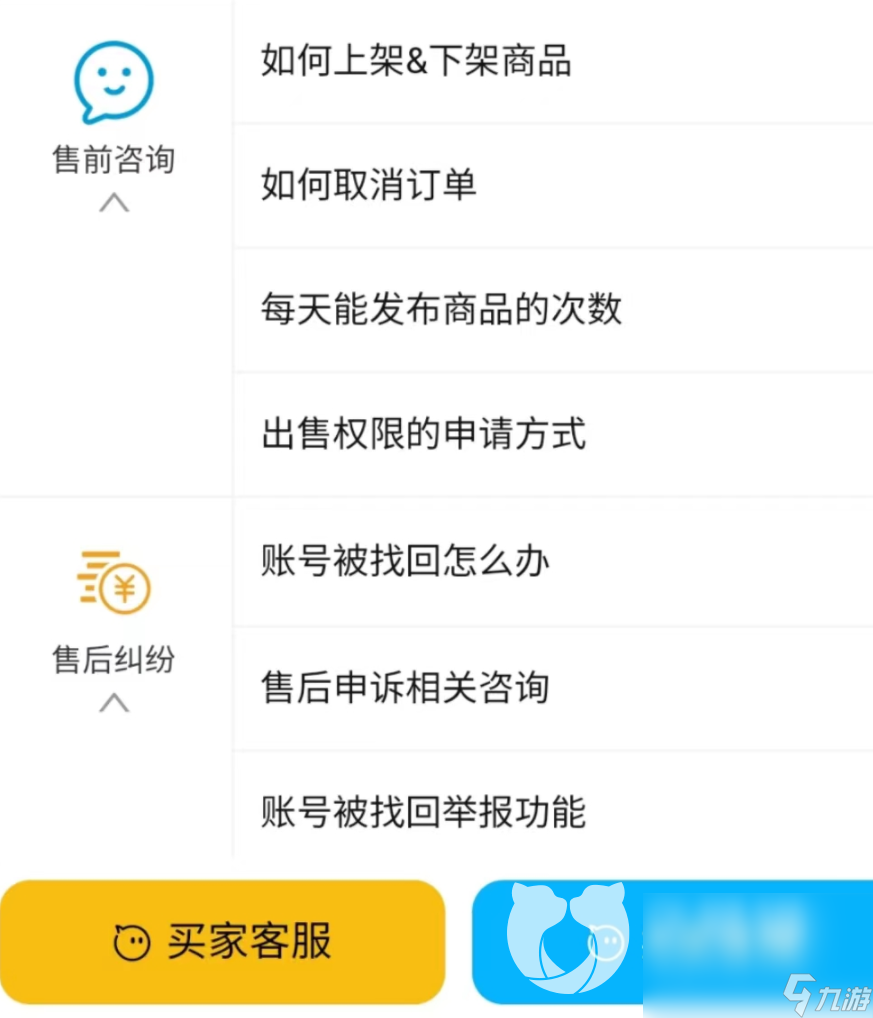View 账号被找回举报功能 topic

point(423,812)
